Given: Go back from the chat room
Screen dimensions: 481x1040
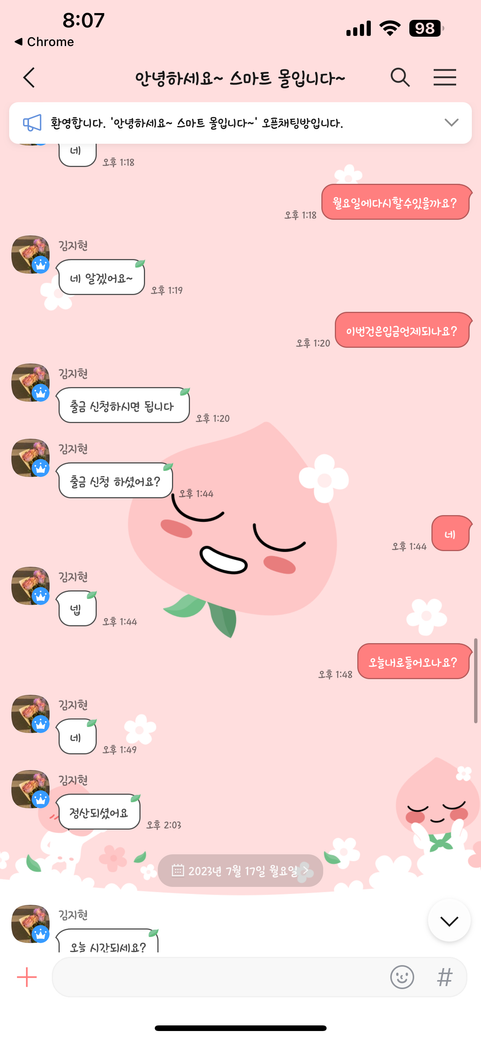Looking at the screenshot, I should click(x=29, y=78).
